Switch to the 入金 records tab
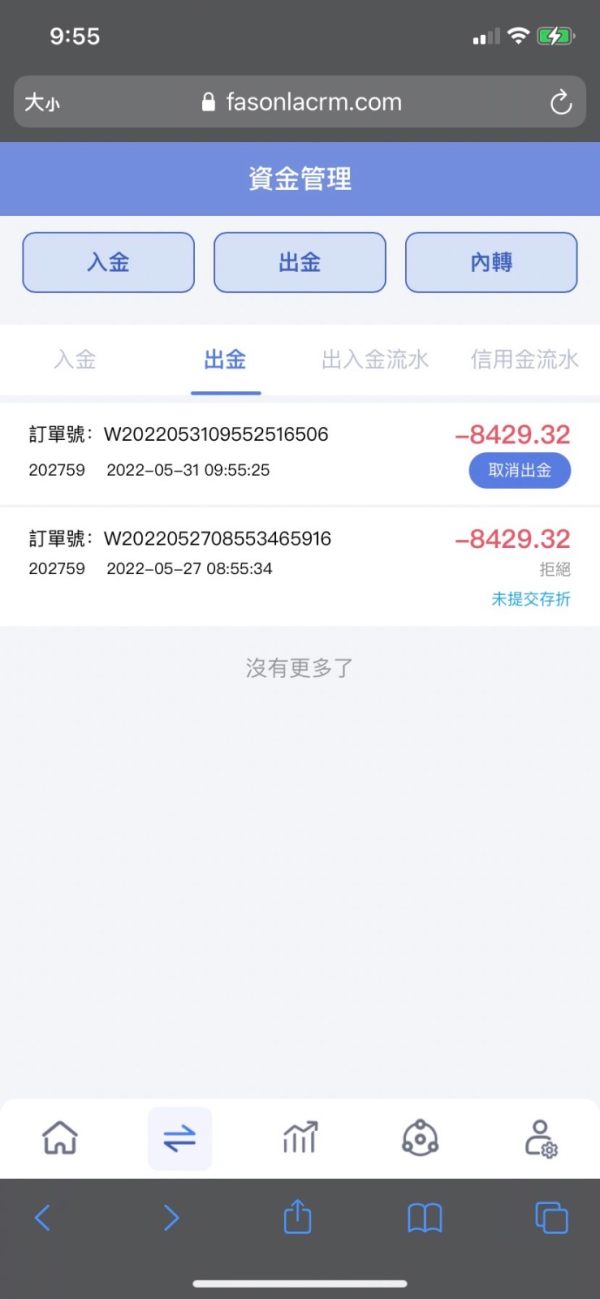The height and width of the screenshot is (1299, 600). coord(75,360)
